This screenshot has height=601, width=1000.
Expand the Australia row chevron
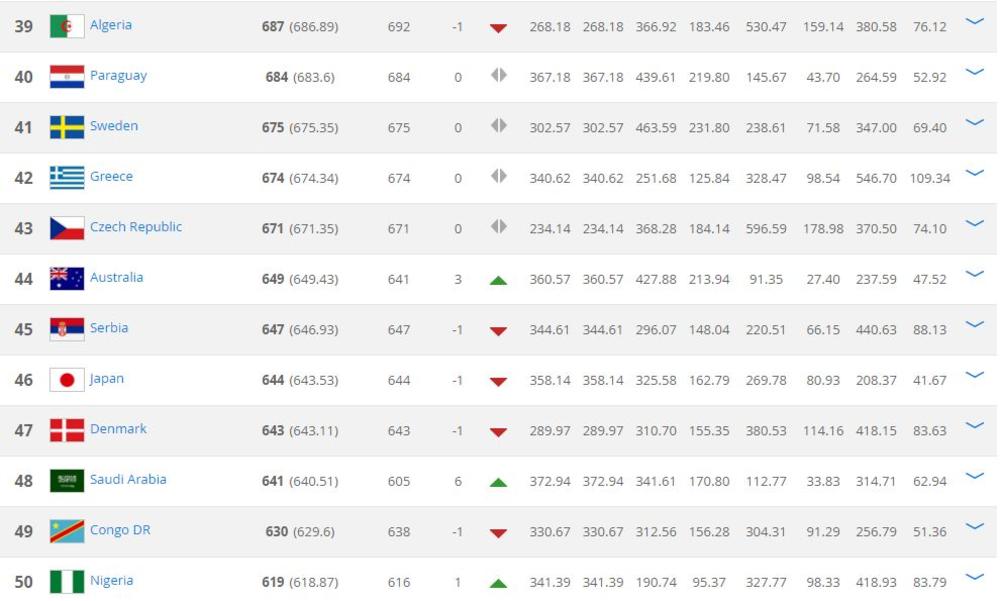coord(975,275)
